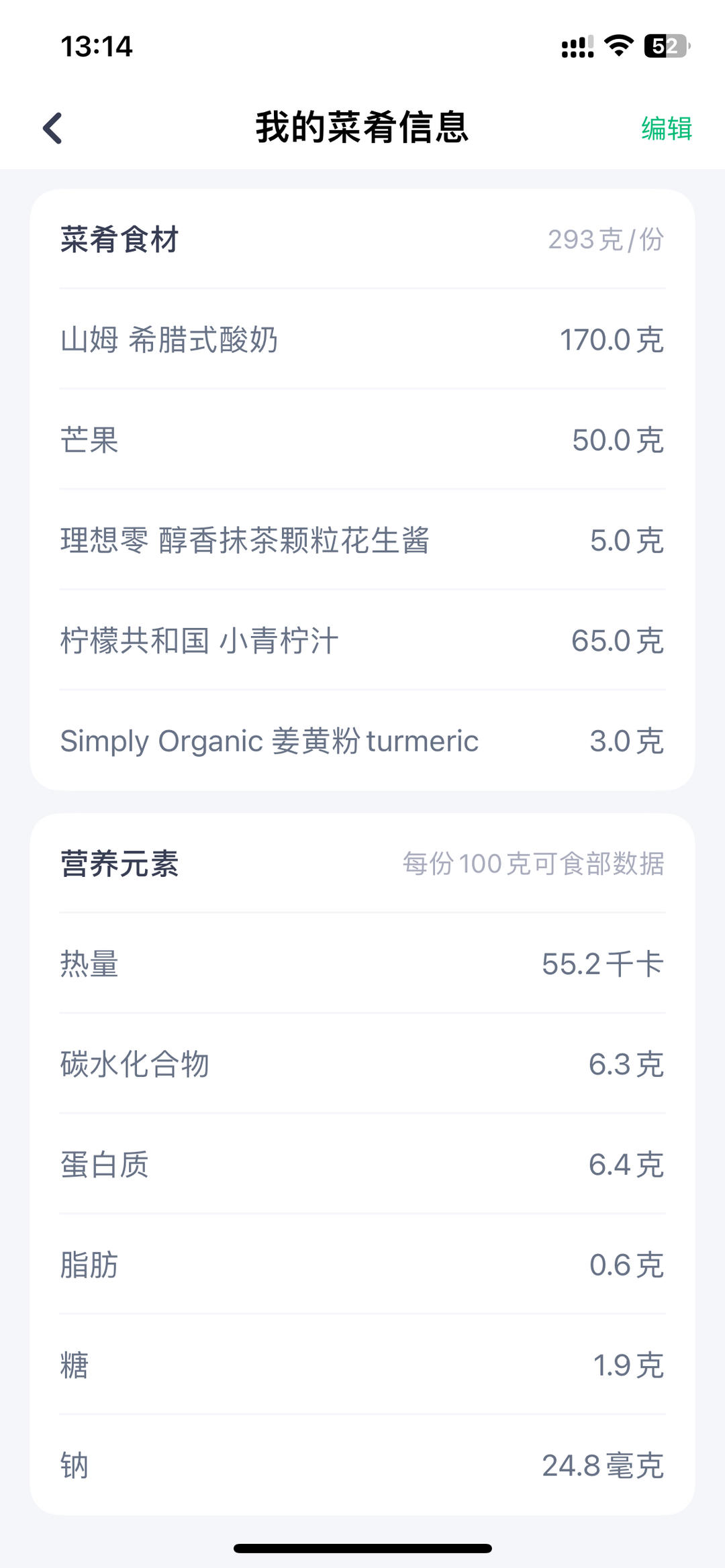The height and width of the screenshot is (1568, 725).
Task: Tap the 蛋白质 protein row
Action: pyautogui.click(x=362, y=1165)
